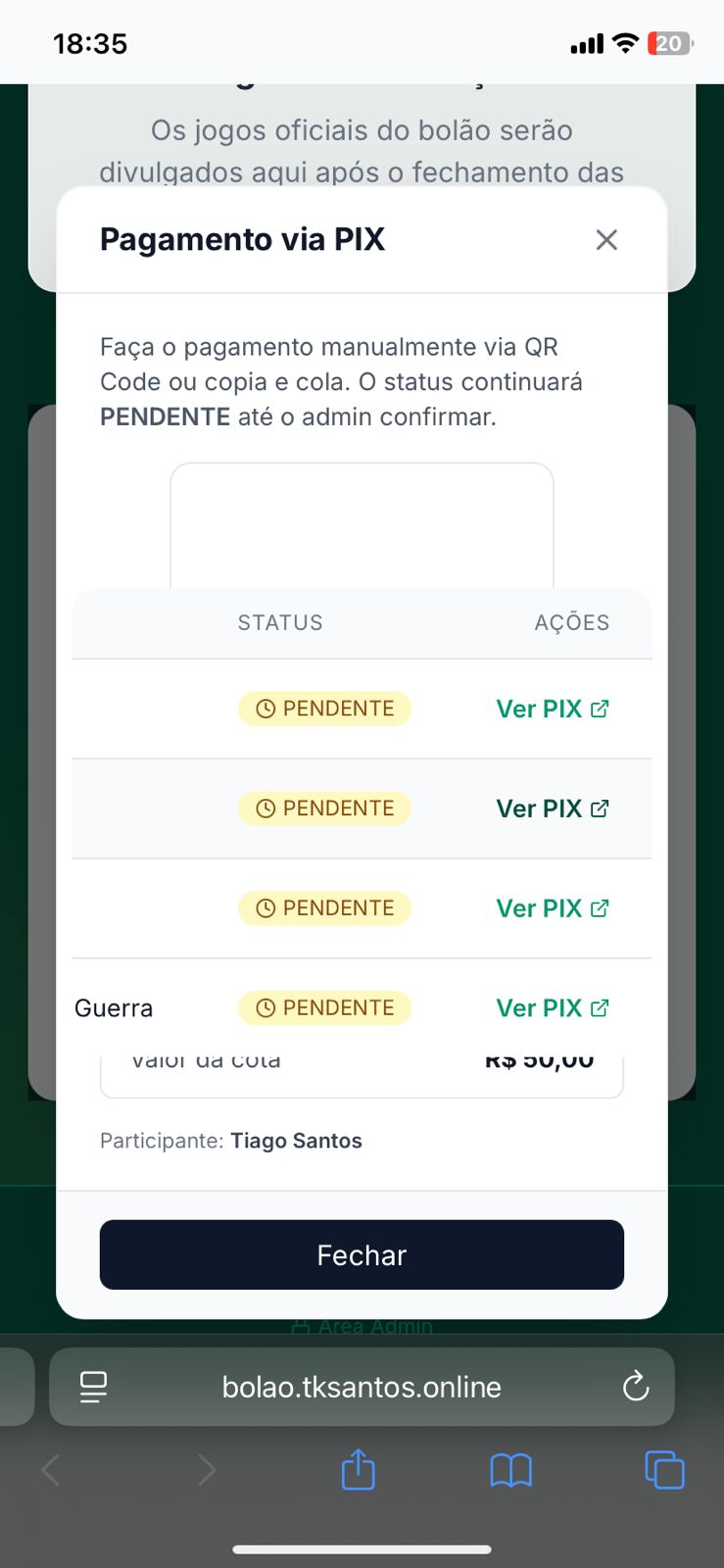Show open Safari tabs

(x=664, y=1469)
